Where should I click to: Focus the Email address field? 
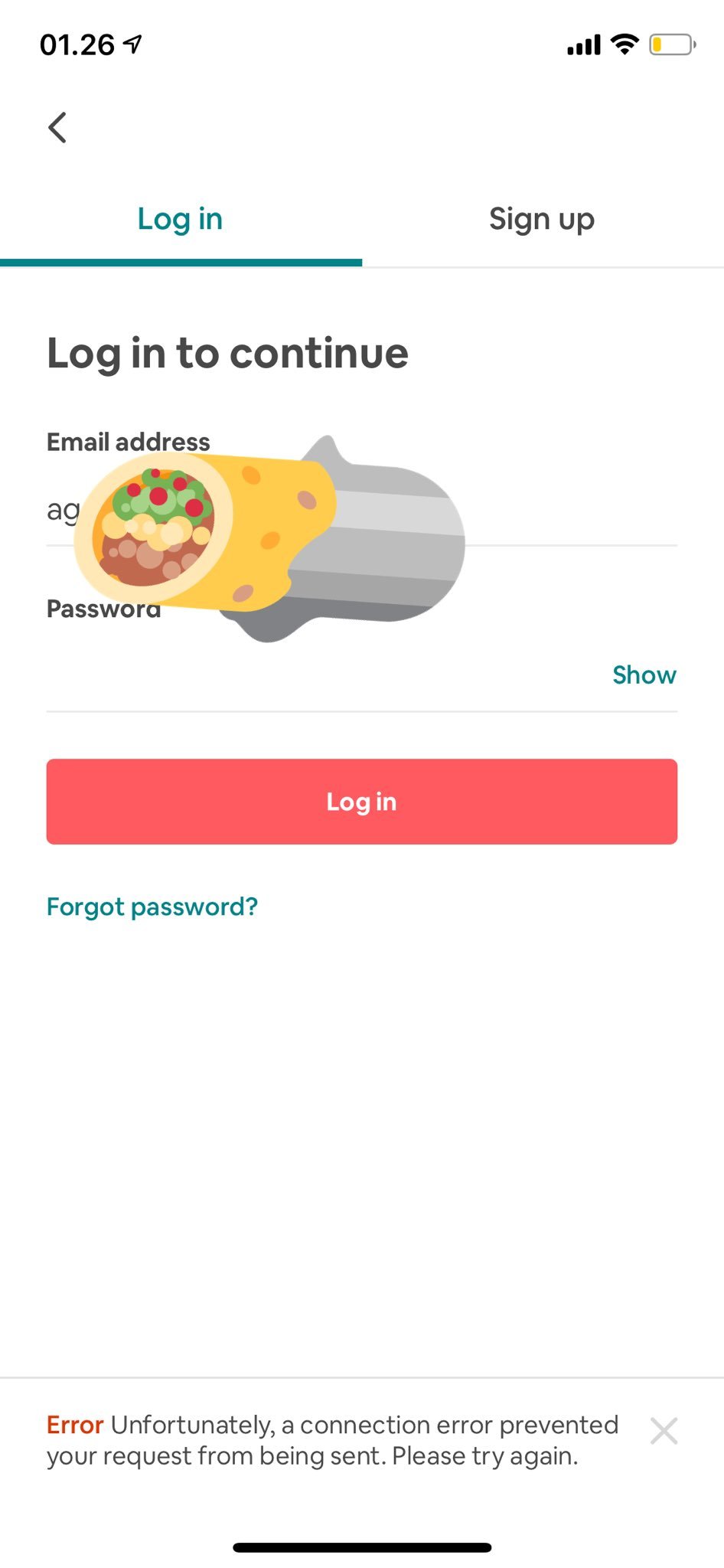[566, 511]
